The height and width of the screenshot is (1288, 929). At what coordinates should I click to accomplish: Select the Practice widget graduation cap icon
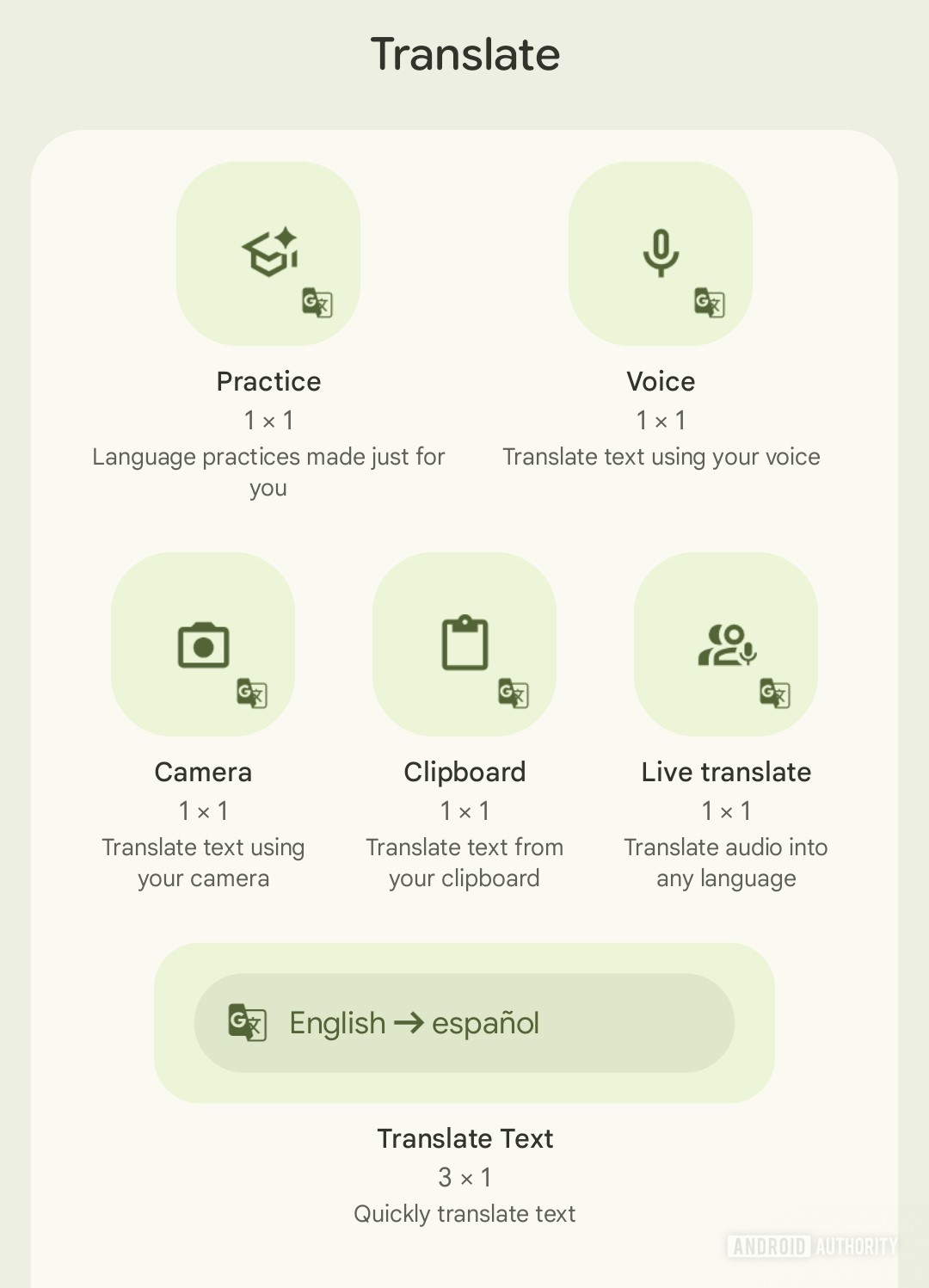(268, 250)
